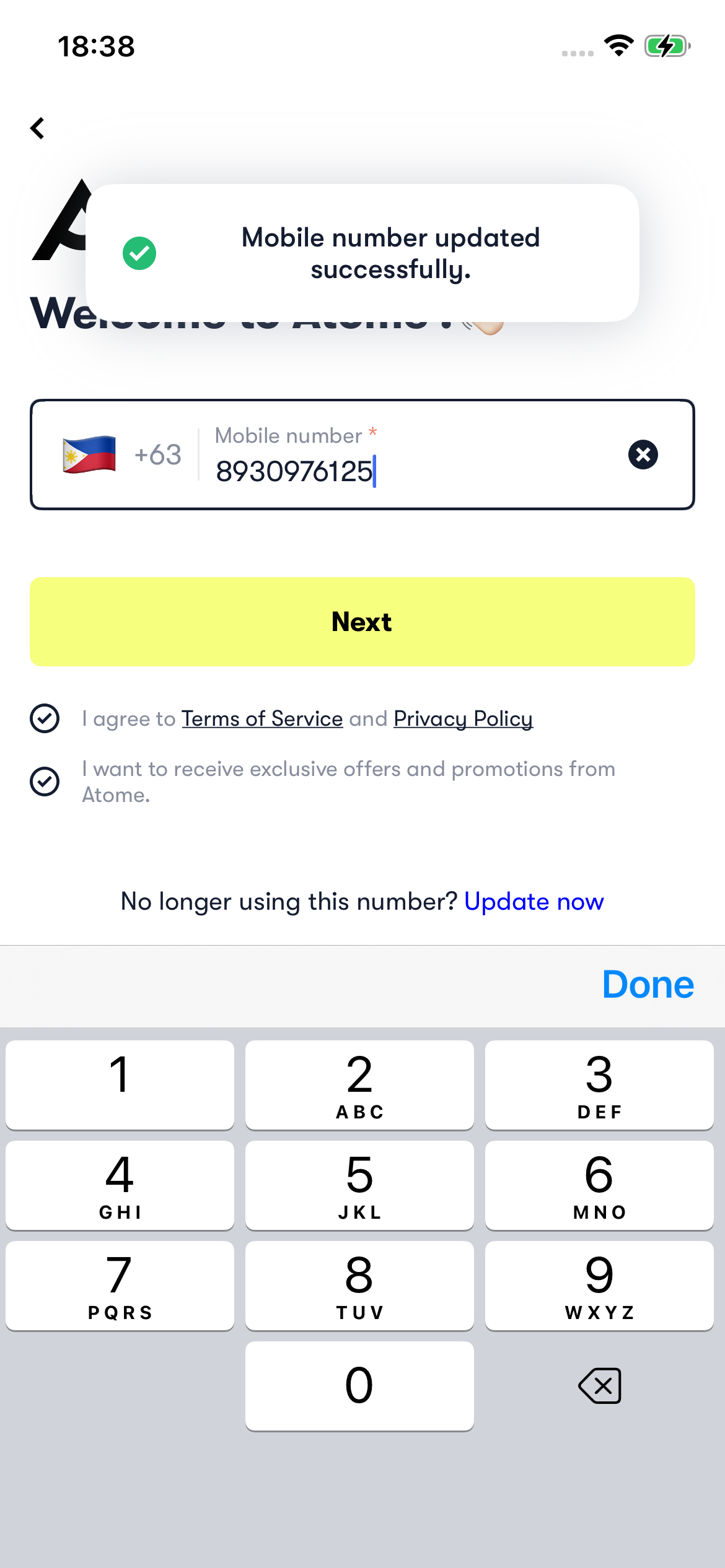The height and width of the screenshot is (1568, 725).
Task: Type digit 0 on keypad
Action: click(359, 1386)
